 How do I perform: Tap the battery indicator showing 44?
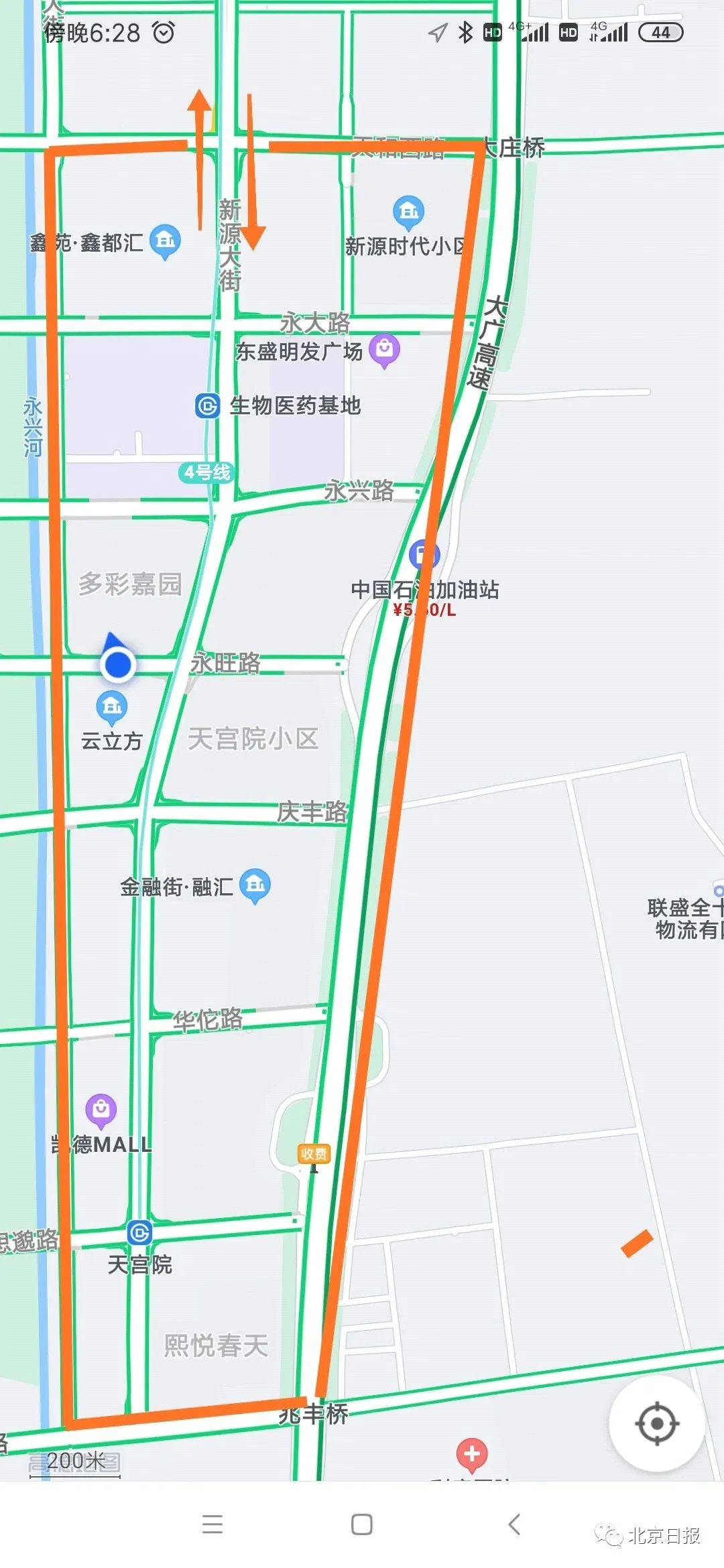662,30
